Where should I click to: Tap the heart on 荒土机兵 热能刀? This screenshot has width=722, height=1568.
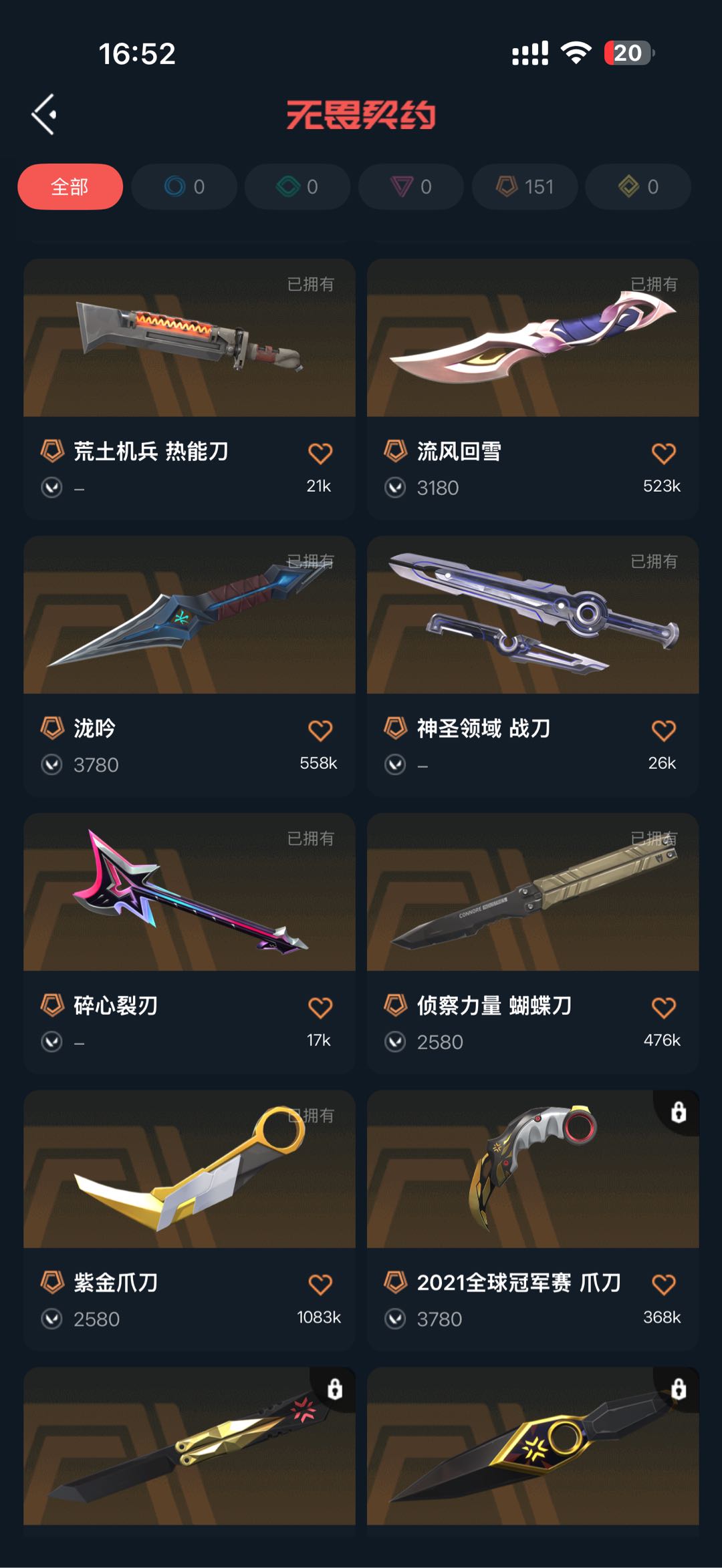click(x=320, y=454)
